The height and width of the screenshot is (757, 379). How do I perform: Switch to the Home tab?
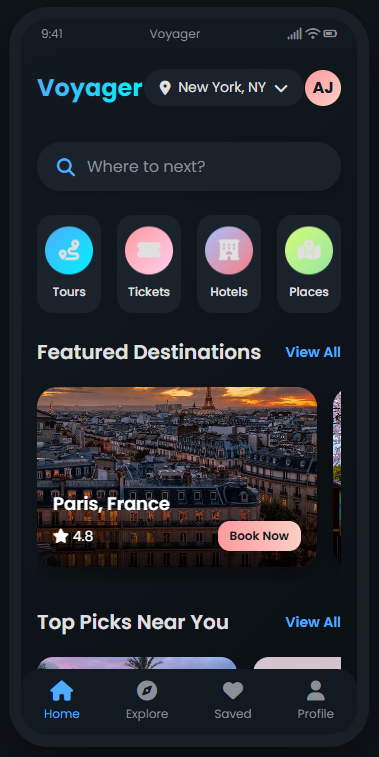tap(62, 700)
